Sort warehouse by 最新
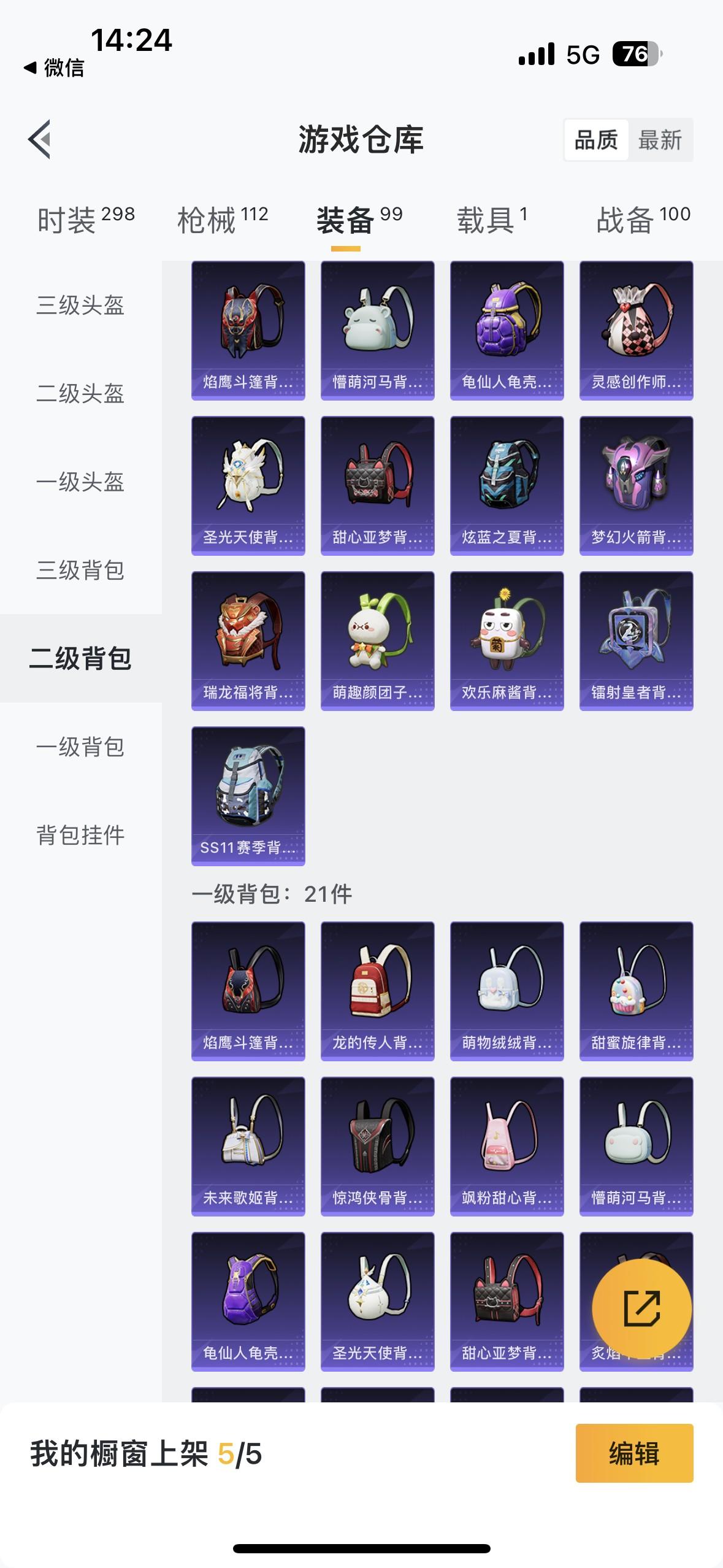Viewport: 723px width, 1568px height. tap(660, 140)
